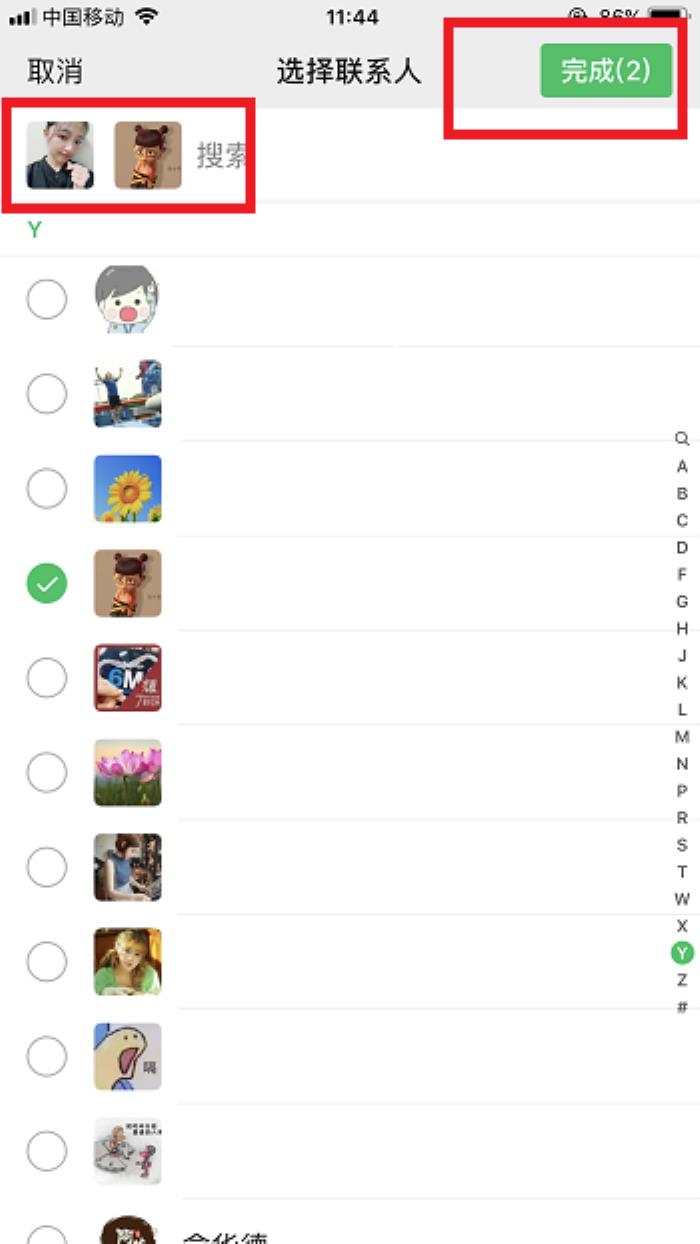Jump to letter Z in the index
Viewport: 700px width, 1244px height.
[682, 980]
